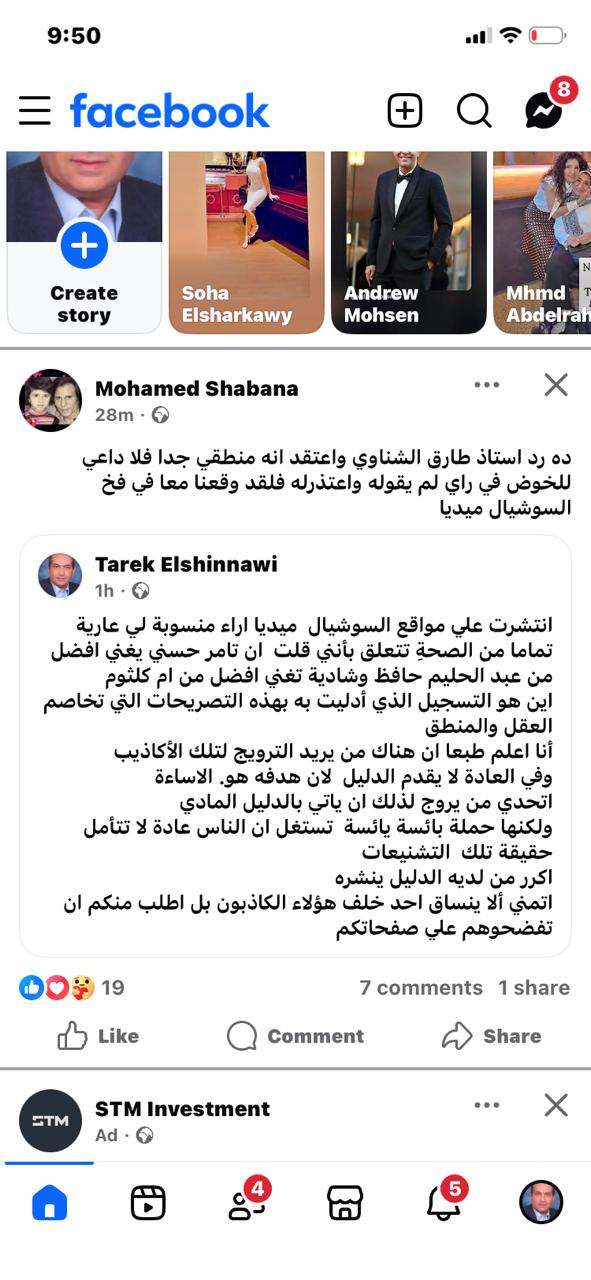Dismiss the STM Investment ad
591x1280 pixels.
click(x=555, y=1105)
